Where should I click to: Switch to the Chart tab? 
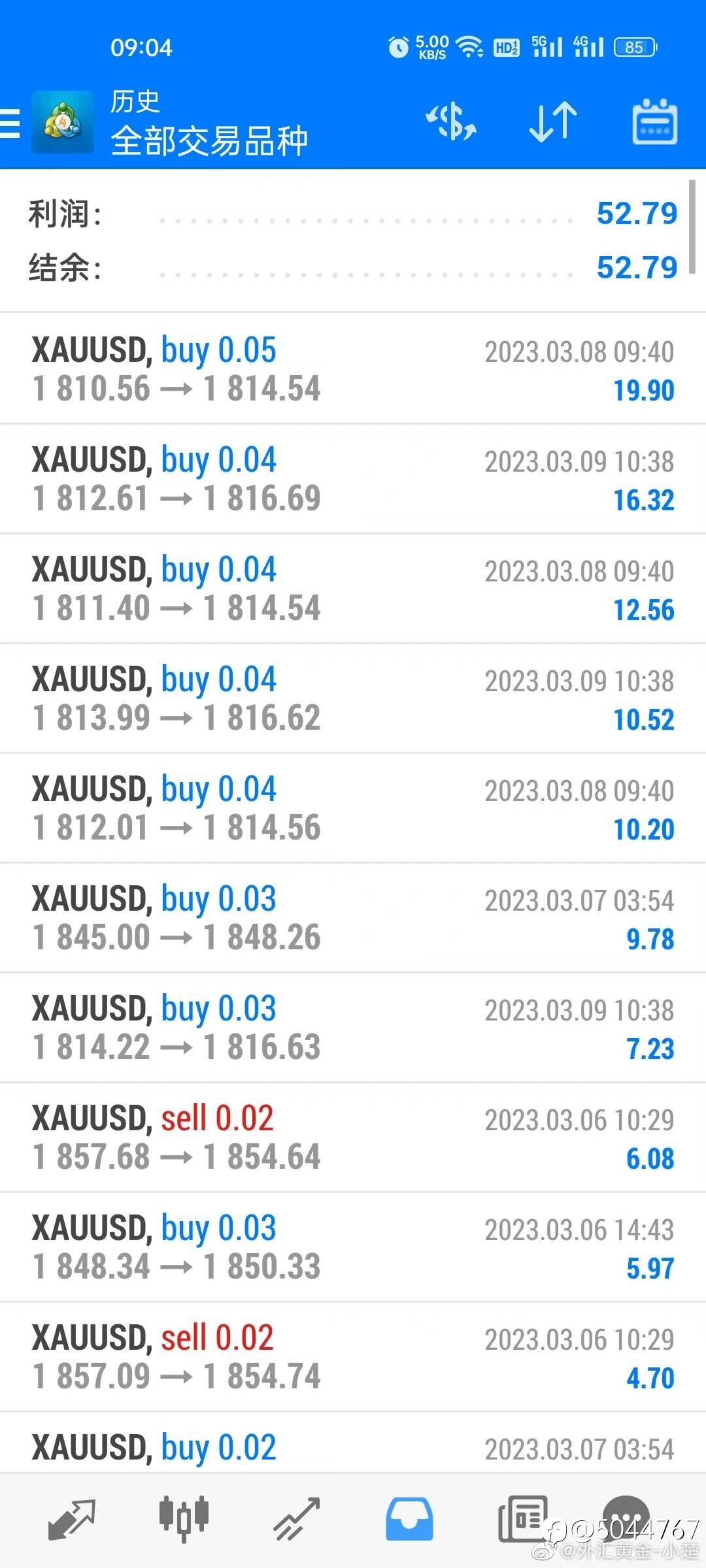[x=184, y=1518]
